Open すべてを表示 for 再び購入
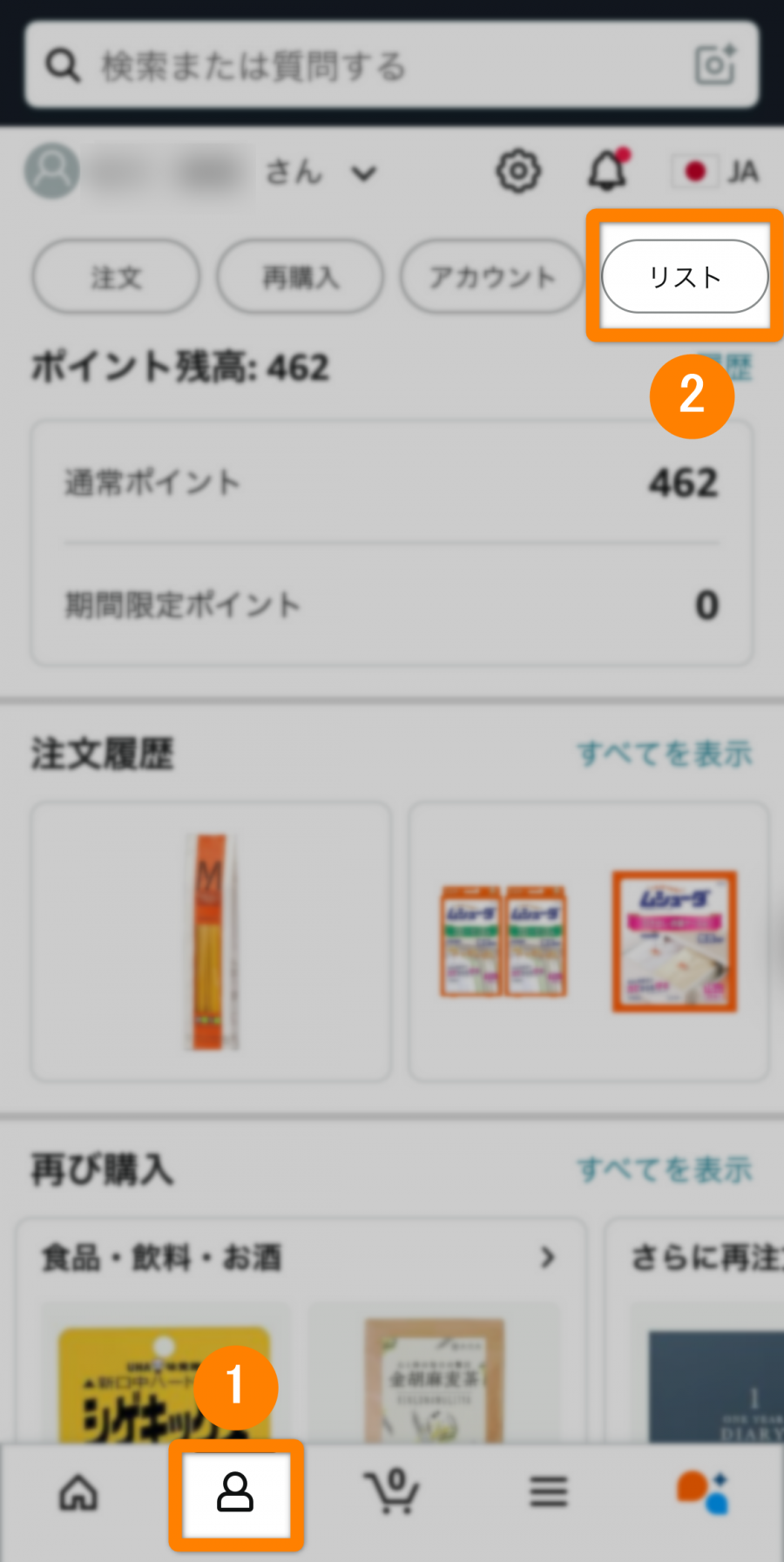 coord(665,1168)
